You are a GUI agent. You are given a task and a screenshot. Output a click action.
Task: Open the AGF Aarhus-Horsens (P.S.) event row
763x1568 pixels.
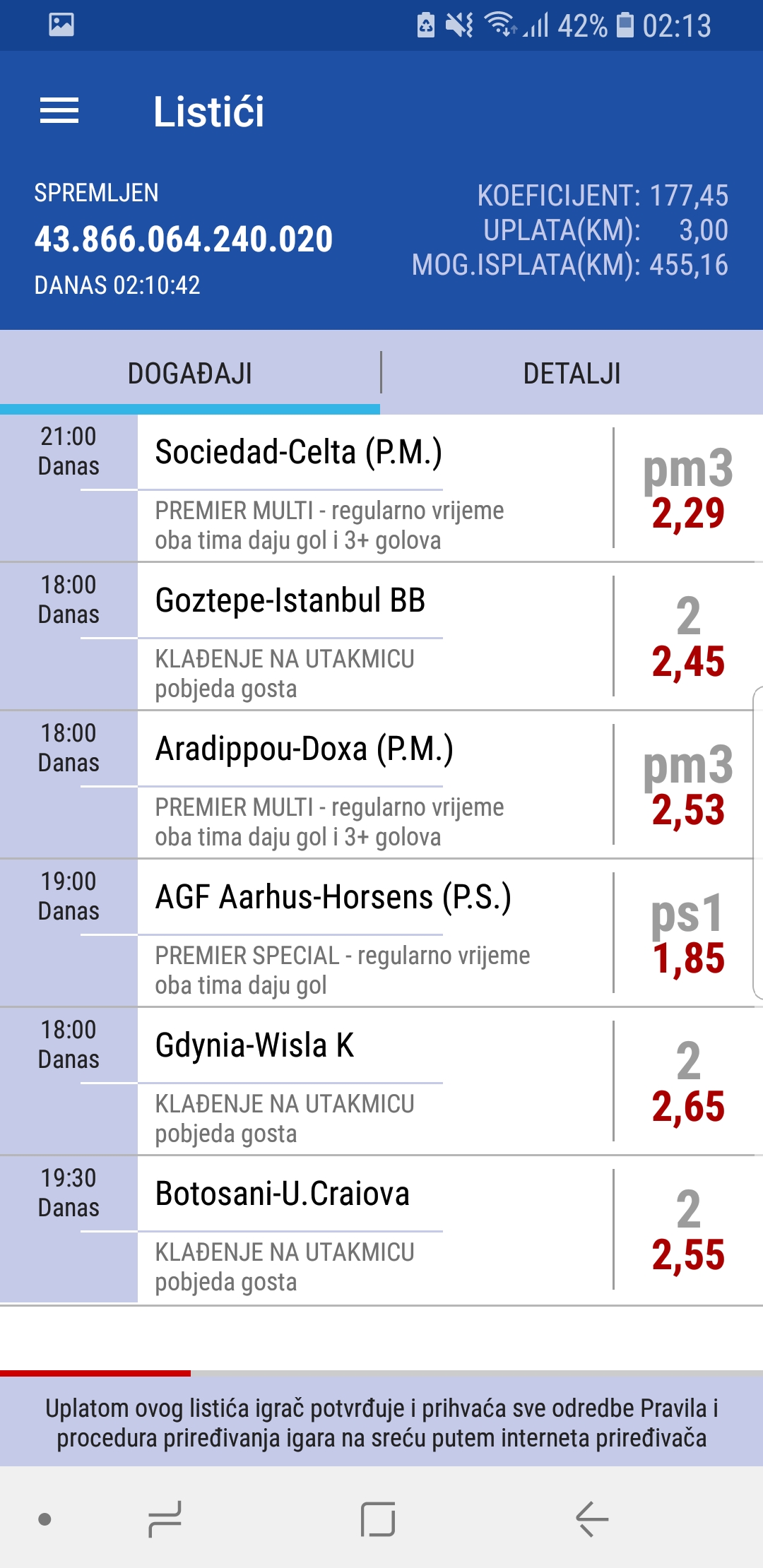tap(381, 934)
